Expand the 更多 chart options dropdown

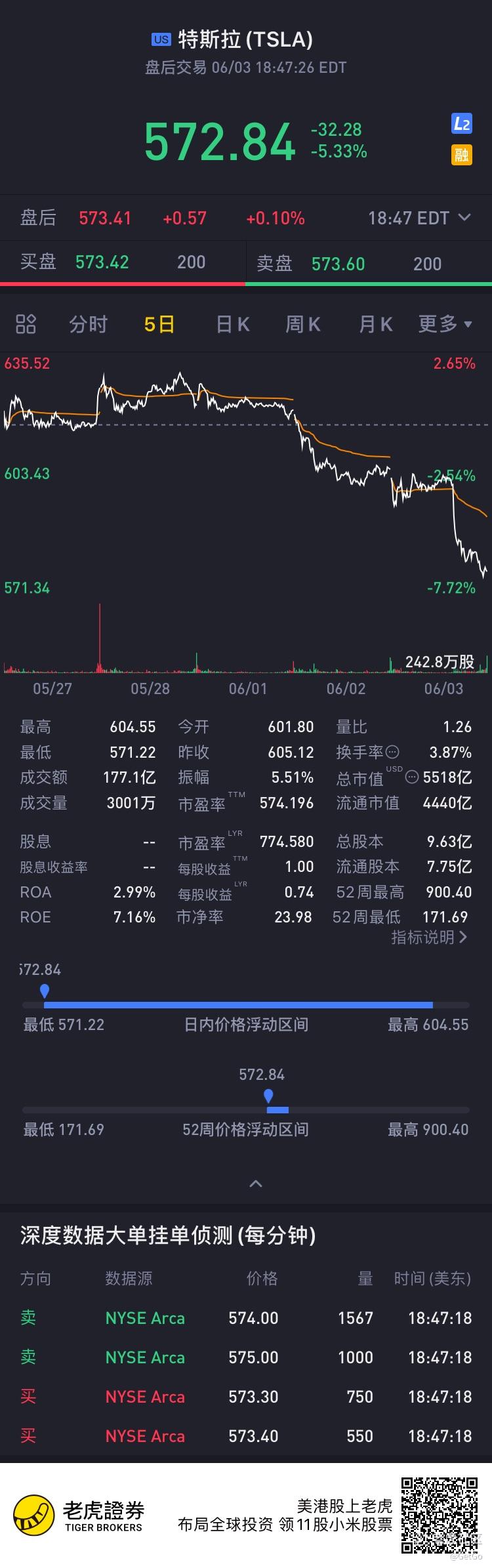tap(445, 324)
